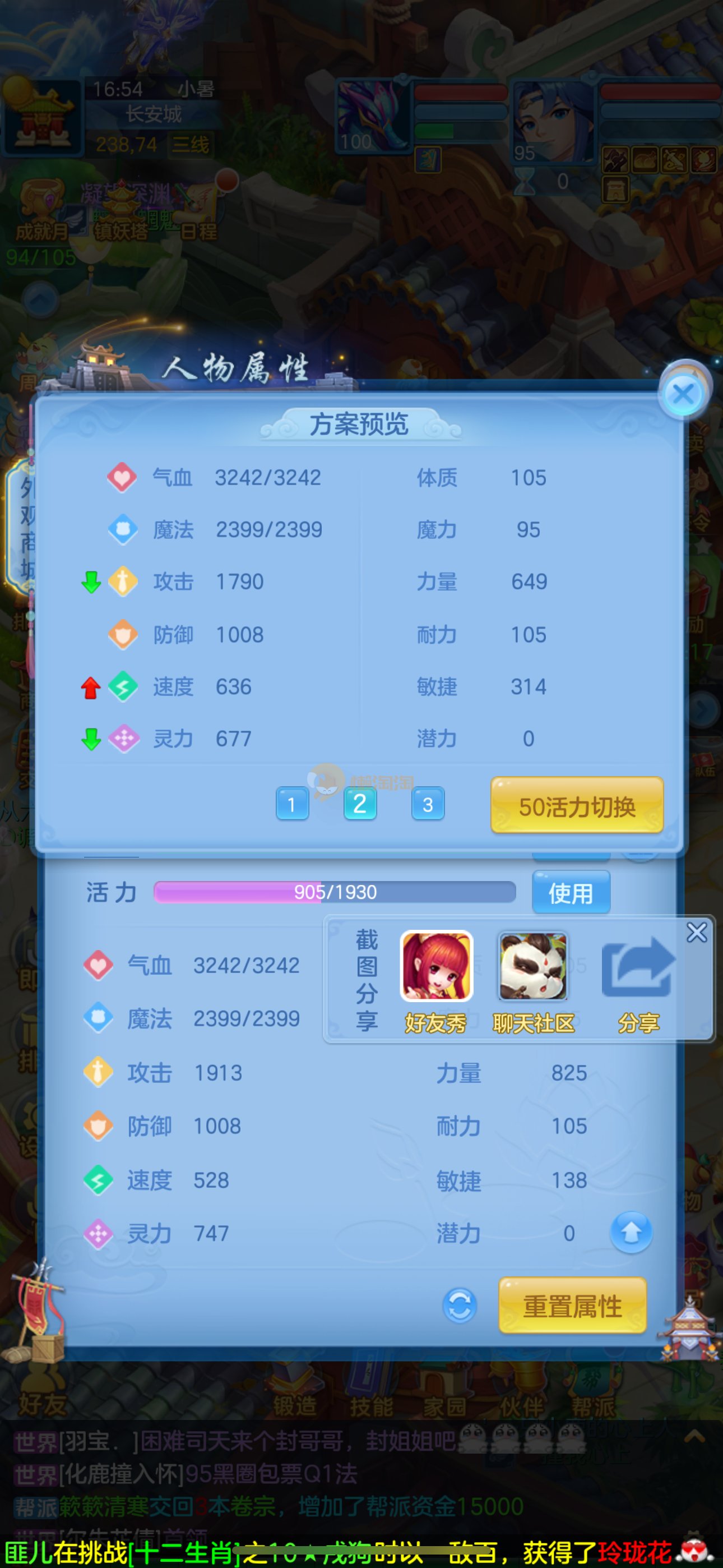Dismiss the 截图分享 popup
This screenshot has height=1568, width=723.
[x=696, y=933]
